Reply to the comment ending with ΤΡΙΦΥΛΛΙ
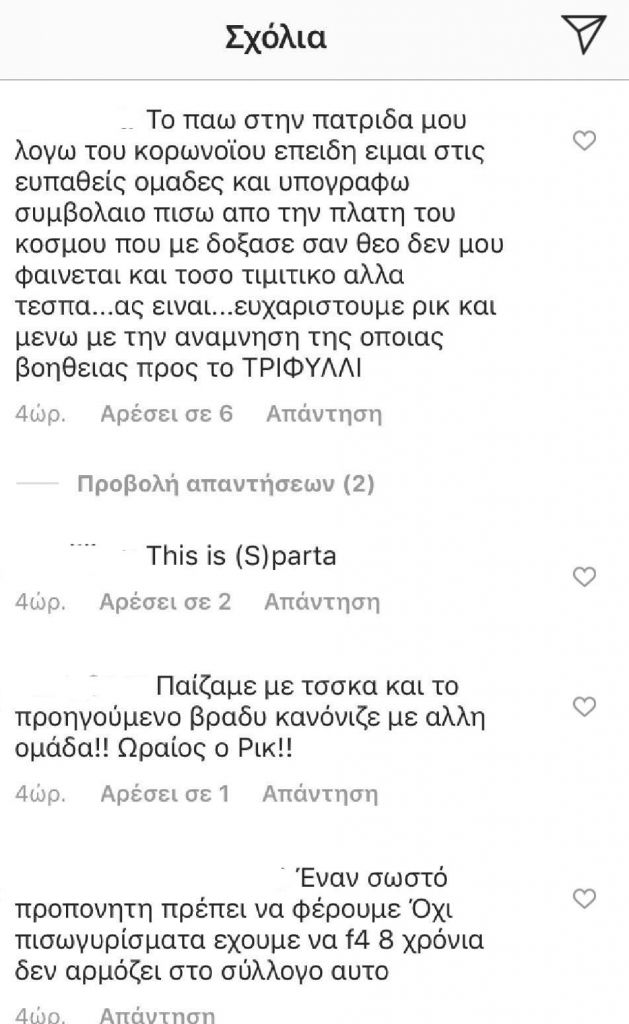Image resolution: width=629 pixels, height=1024 pixels. tap(323, 413)
